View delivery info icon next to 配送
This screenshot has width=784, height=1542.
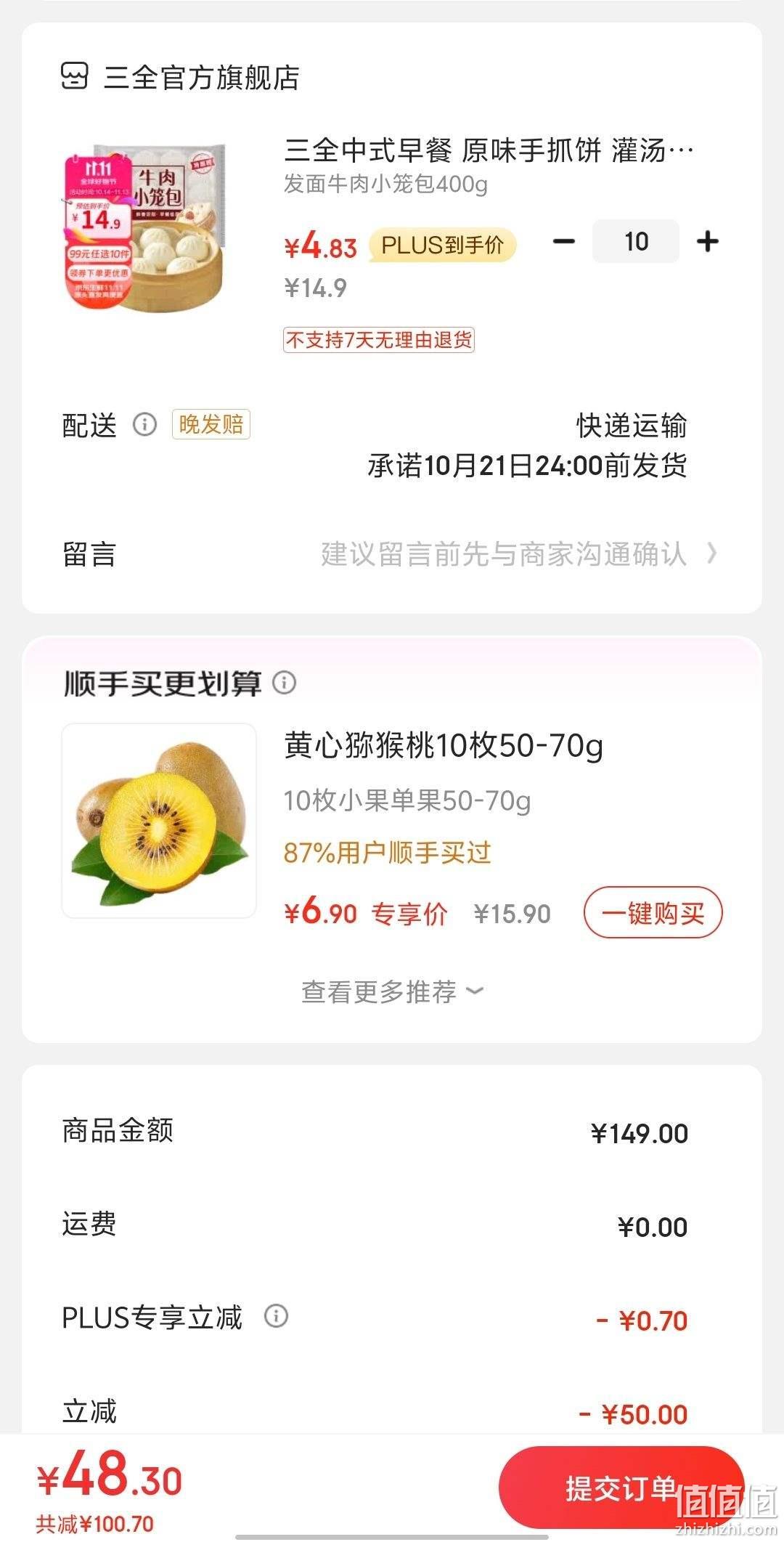pyautogui.click(x=144, y=424)
